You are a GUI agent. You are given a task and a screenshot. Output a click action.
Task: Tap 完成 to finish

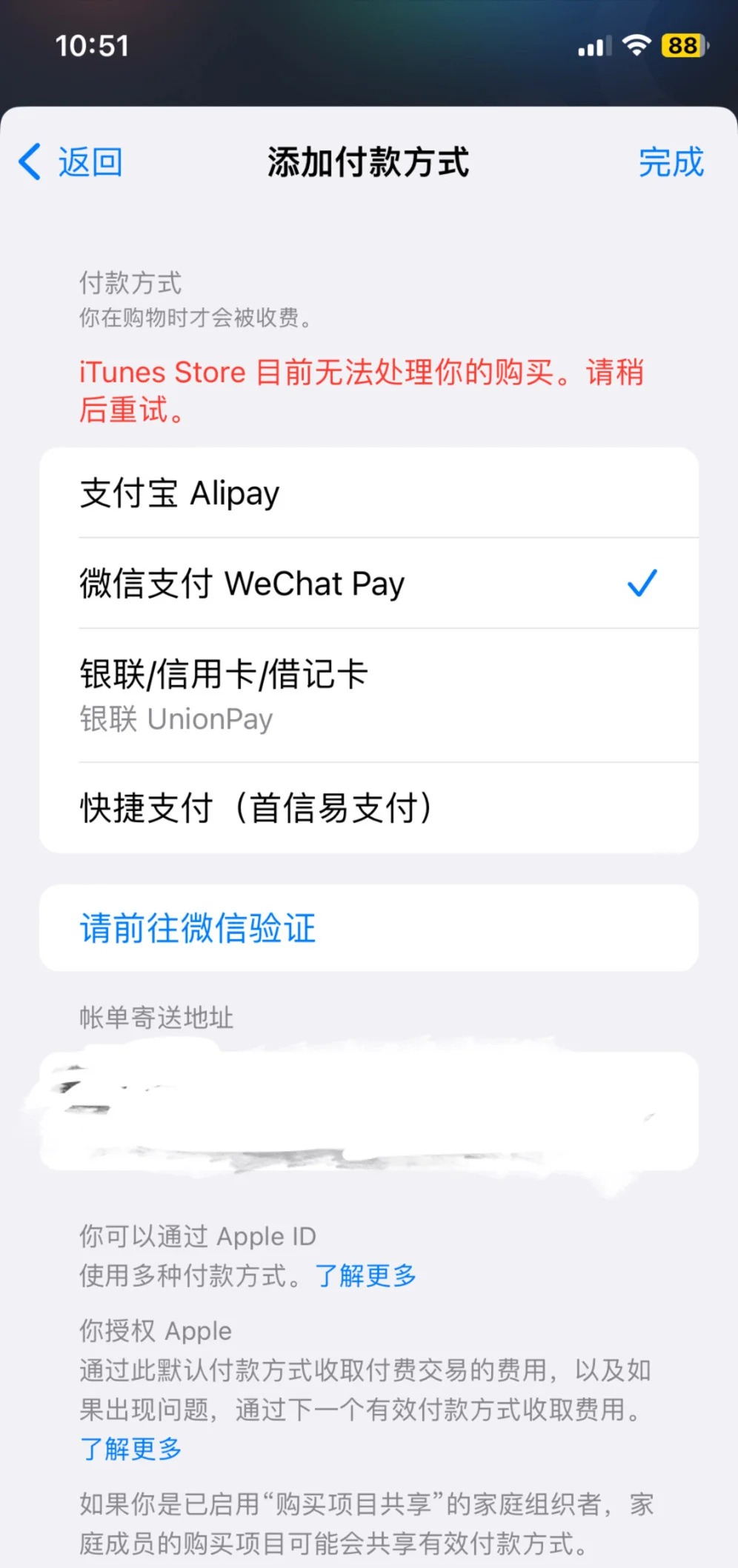pyautogui.click(x=671, y=162)
